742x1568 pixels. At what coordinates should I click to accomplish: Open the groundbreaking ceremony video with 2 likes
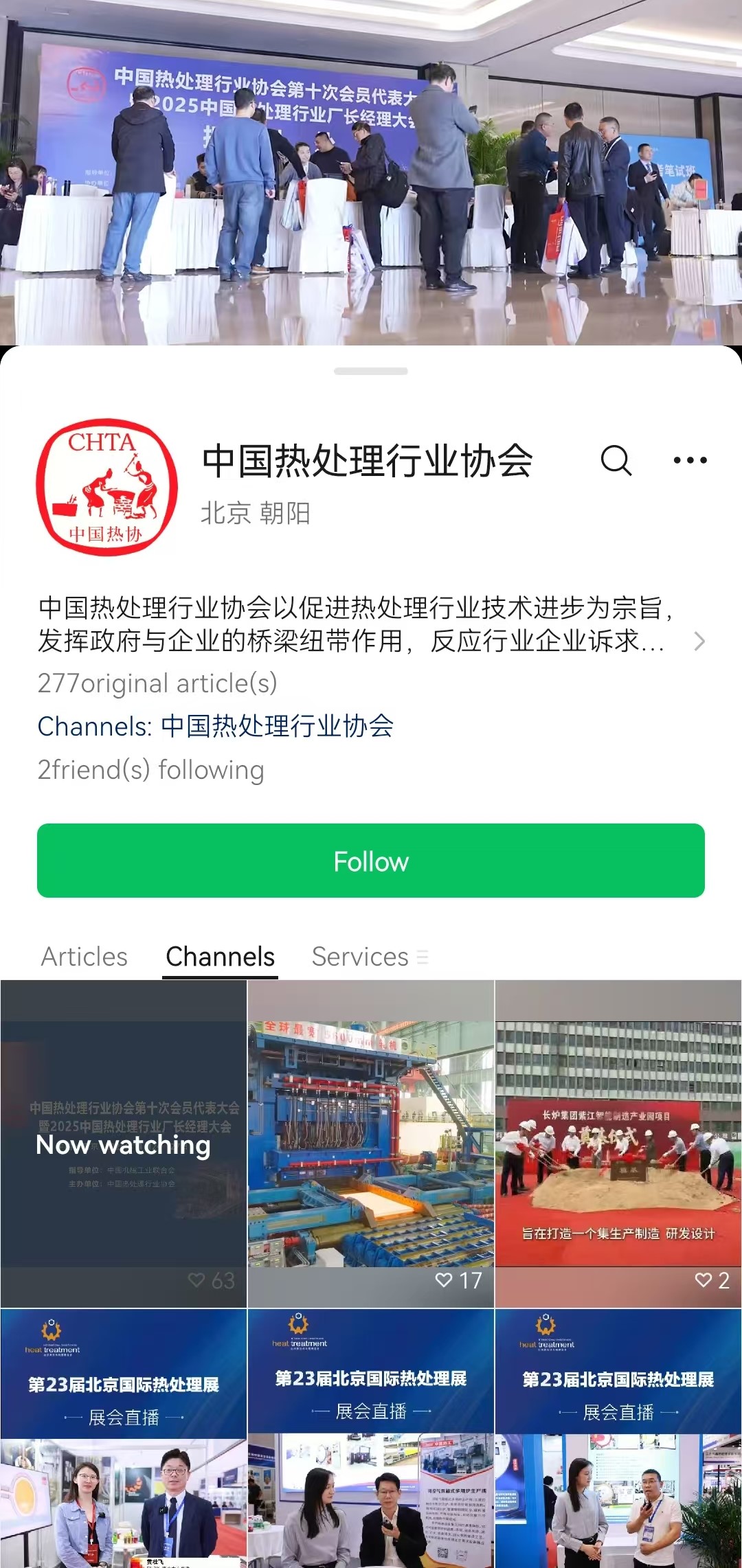click(x=618, y=1144)
